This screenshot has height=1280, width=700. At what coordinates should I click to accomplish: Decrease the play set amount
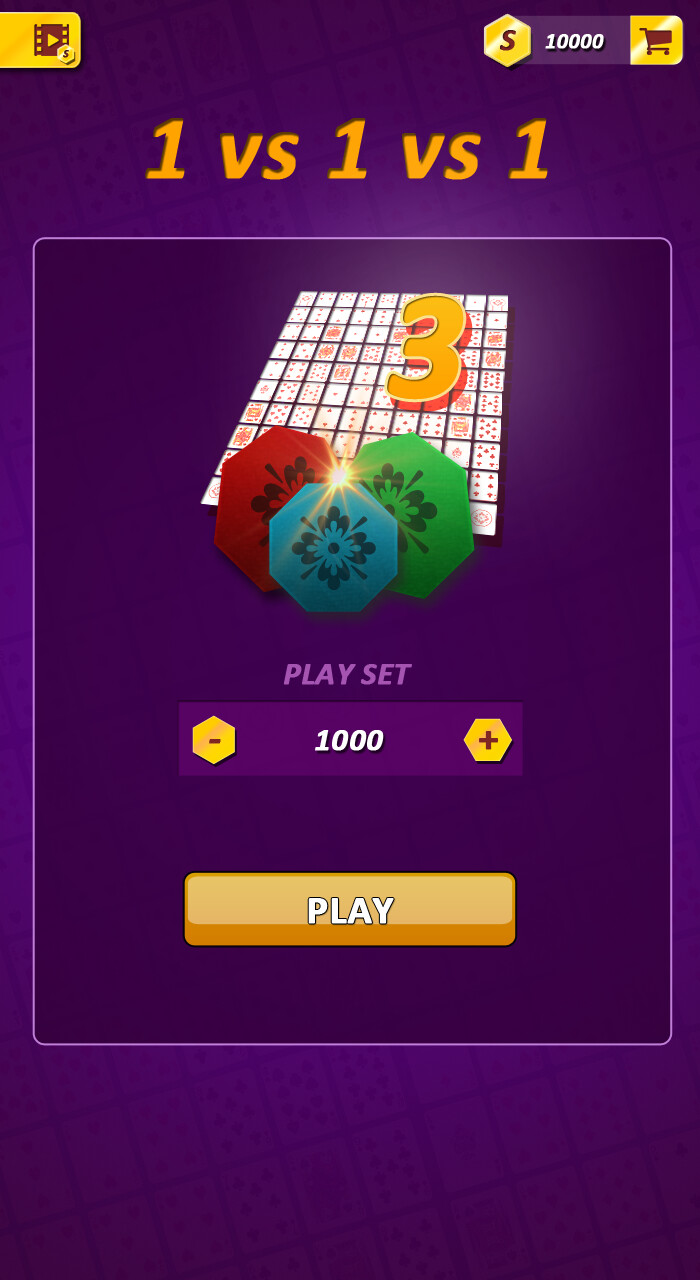coord(214,740)
